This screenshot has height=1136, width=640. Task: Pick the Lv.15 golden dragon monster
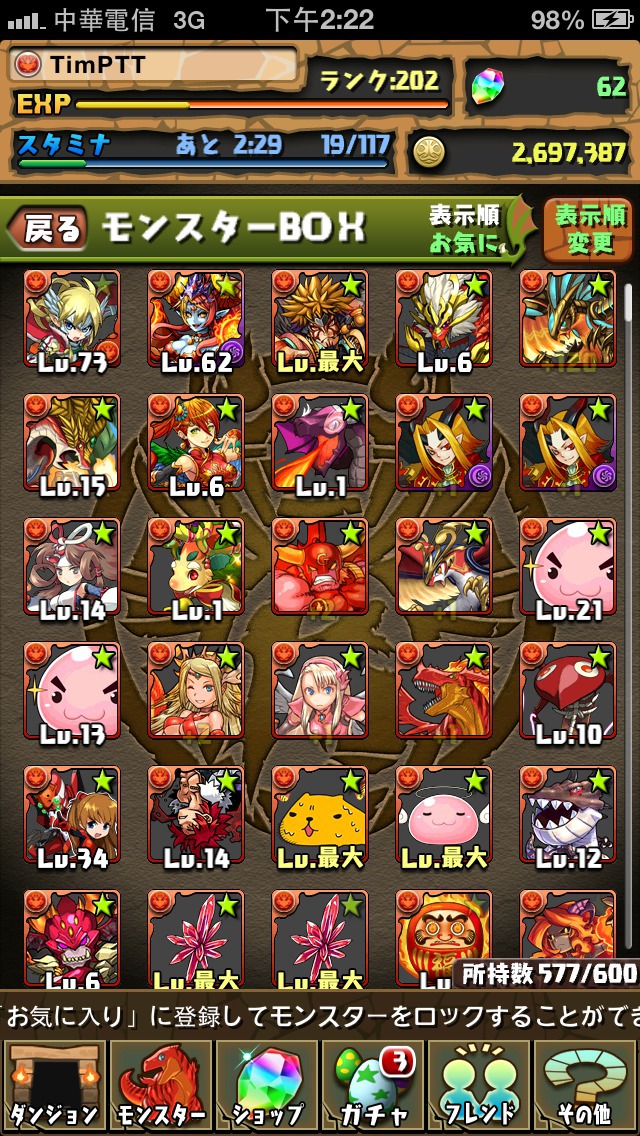[x=72, y=443]
